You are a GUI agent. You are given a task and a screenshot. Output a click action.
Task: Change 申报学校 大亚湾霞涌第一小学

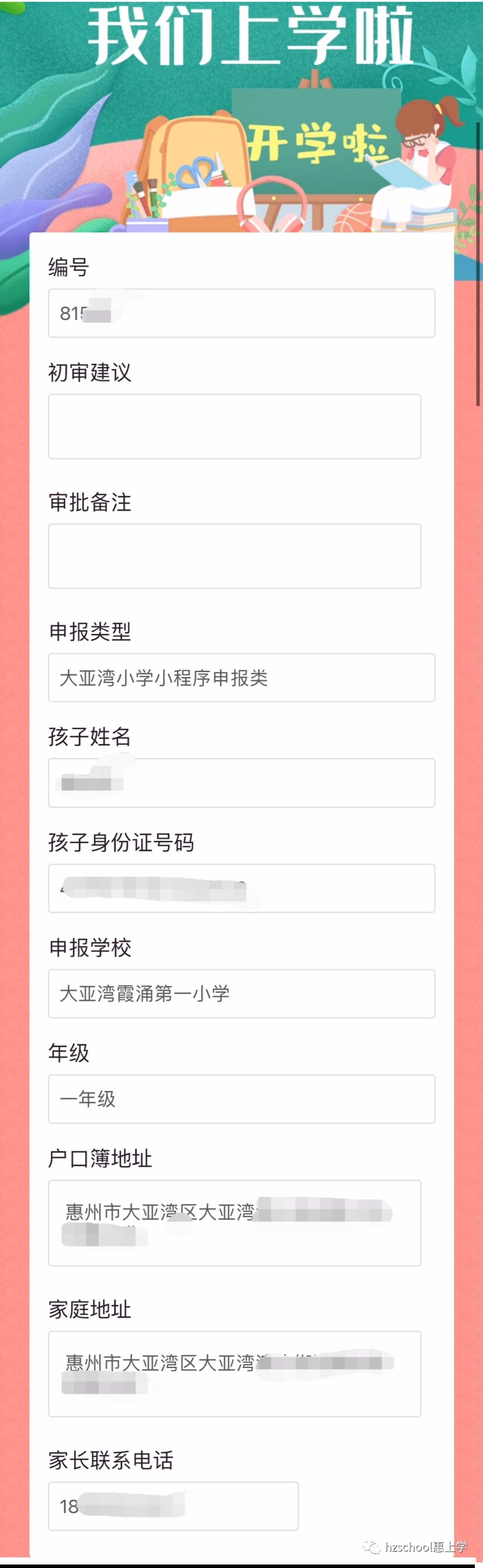coord(242,993)
